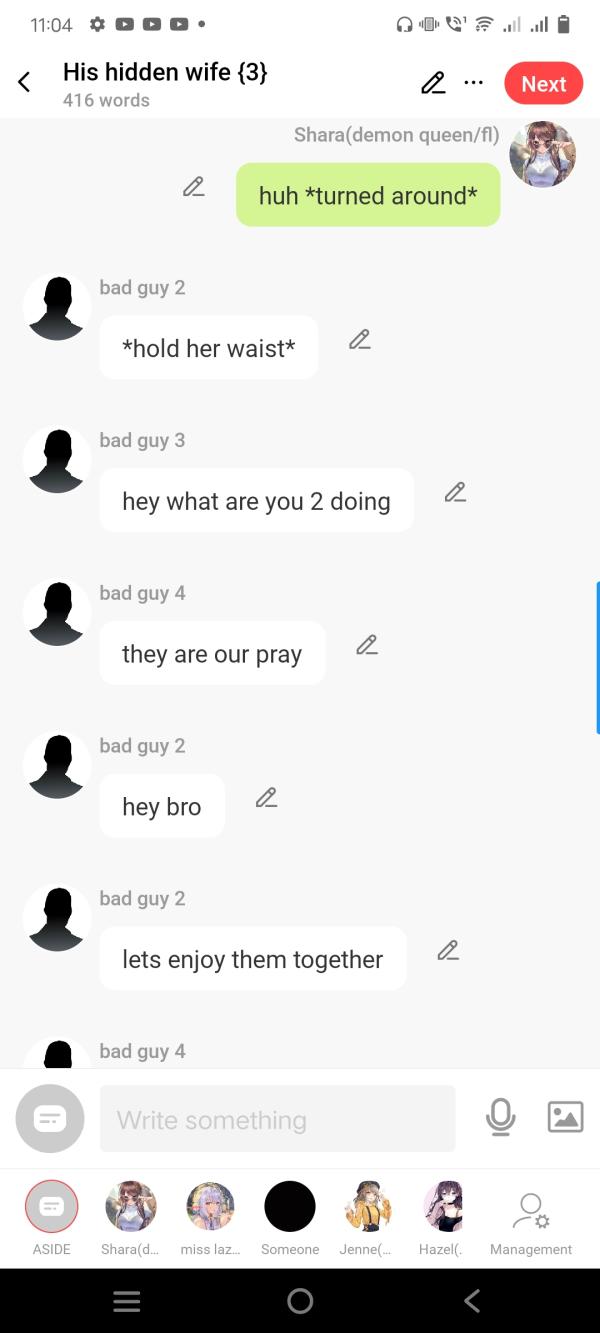Edit the "they are our pray" message

click(x=367, y=645)
